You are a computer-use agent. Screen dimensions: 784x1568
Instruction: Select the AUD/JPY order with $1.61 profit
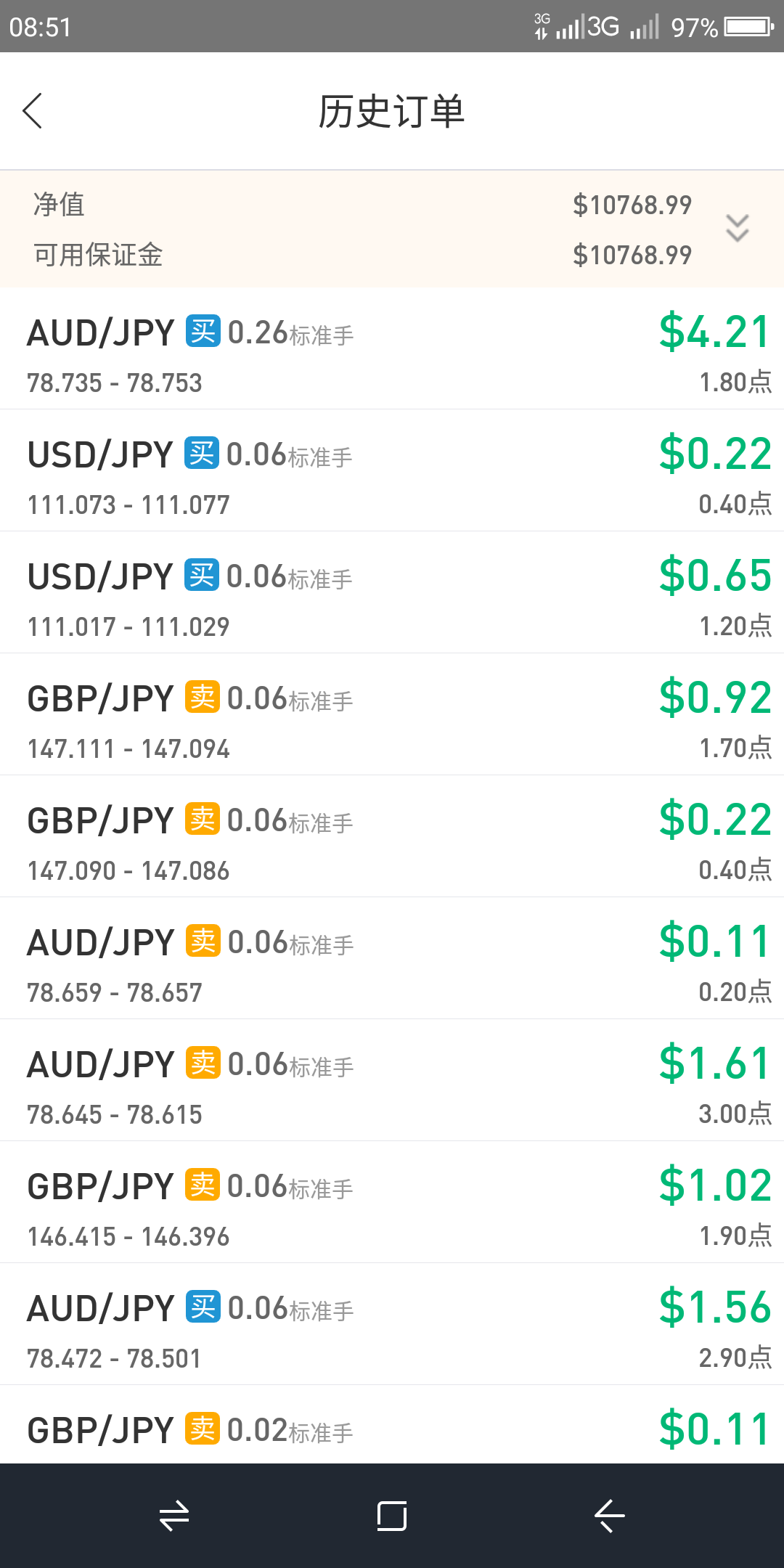coord(392,1080)
